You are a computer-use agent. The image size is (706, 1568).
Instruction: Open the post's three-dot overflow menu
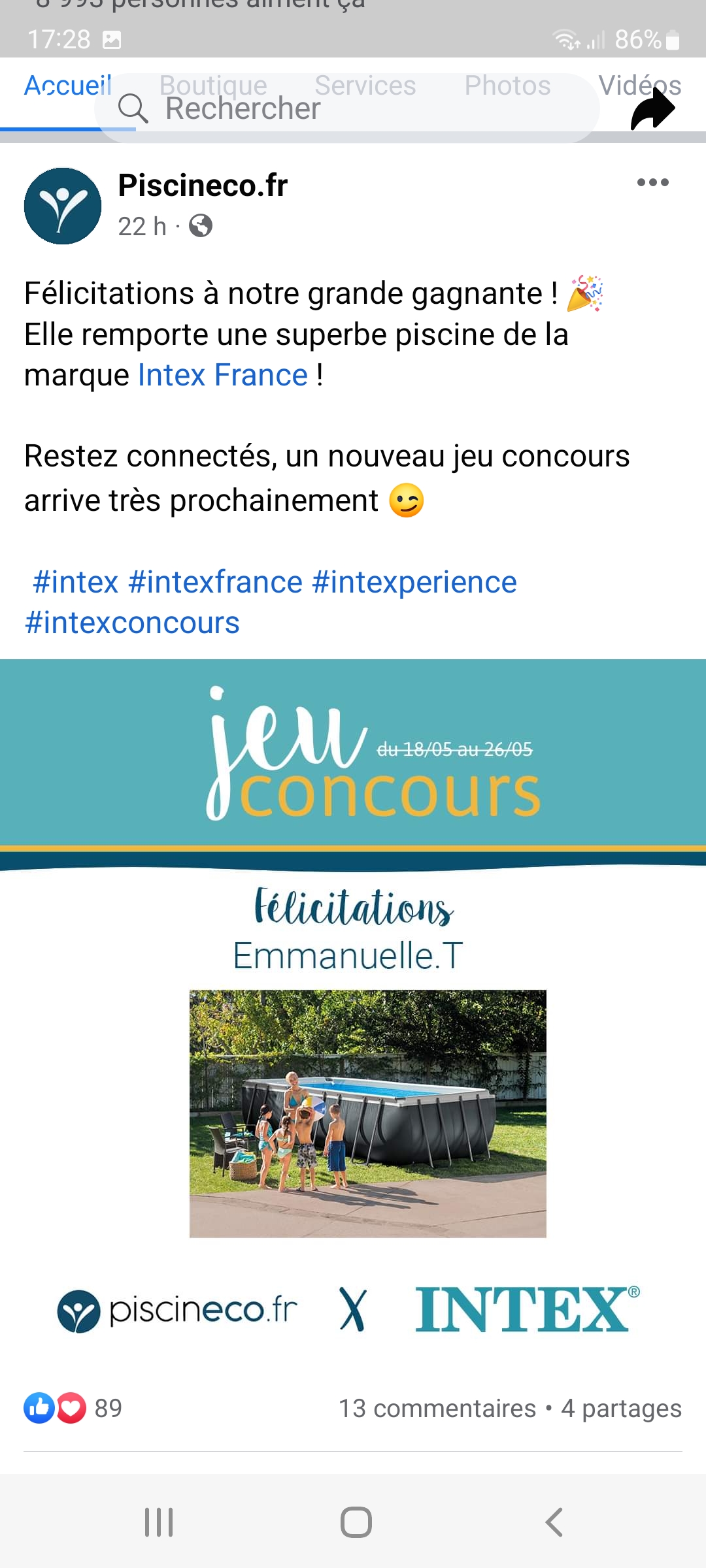coord(652,182)
